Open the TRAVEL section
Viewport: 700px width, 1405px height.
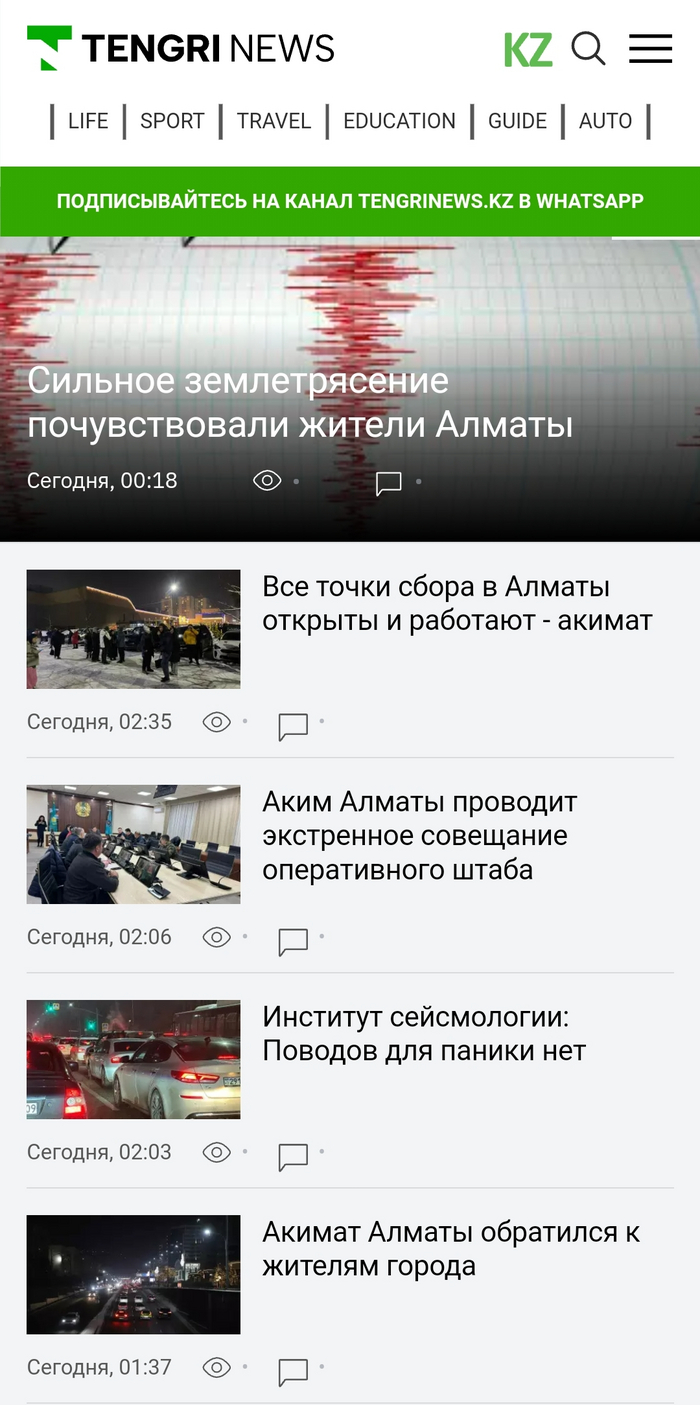tap(274, 121)
